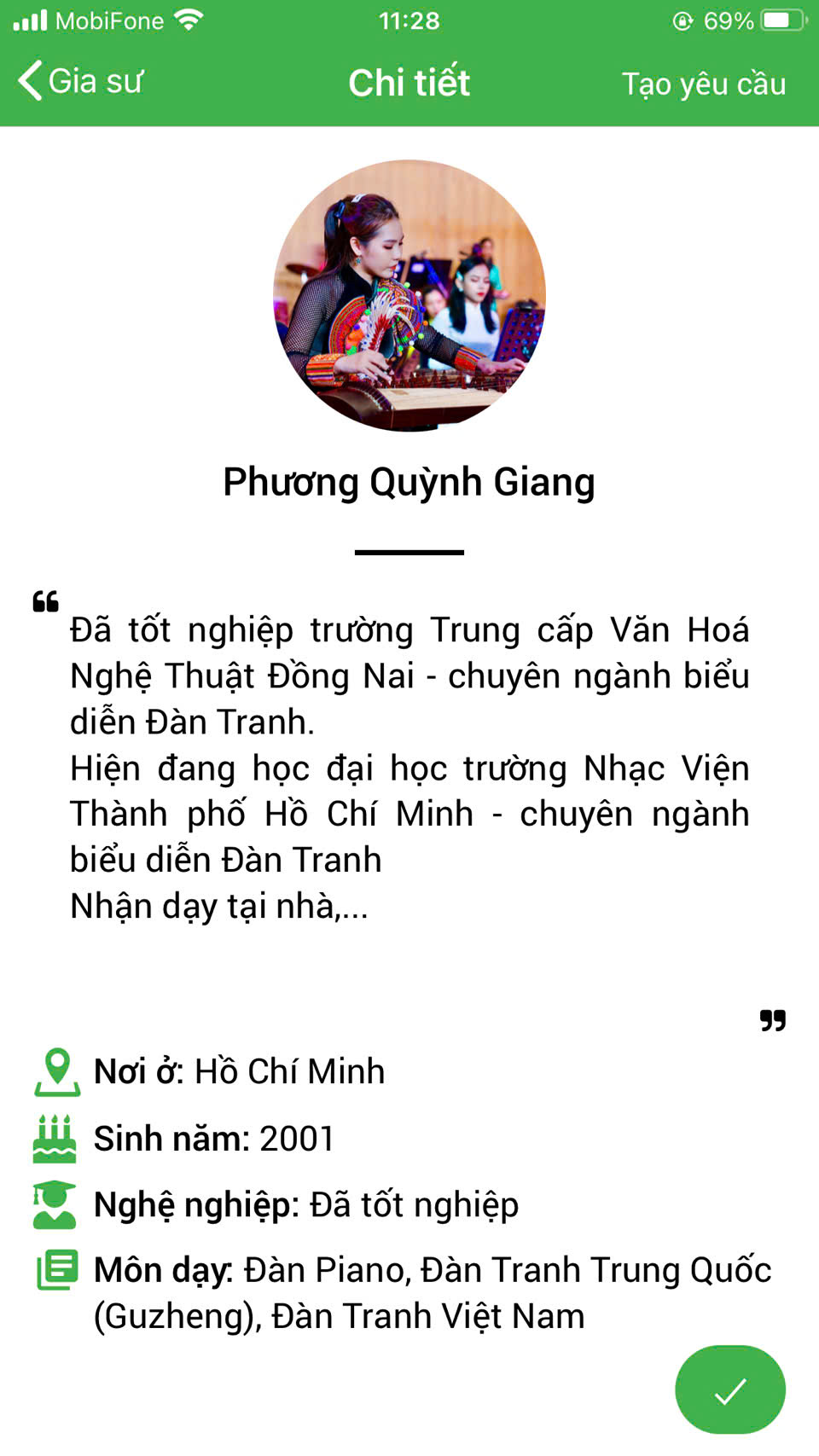Tap the green checkmark floating button
The image size is (819, 1456).
coord(730,1389)
